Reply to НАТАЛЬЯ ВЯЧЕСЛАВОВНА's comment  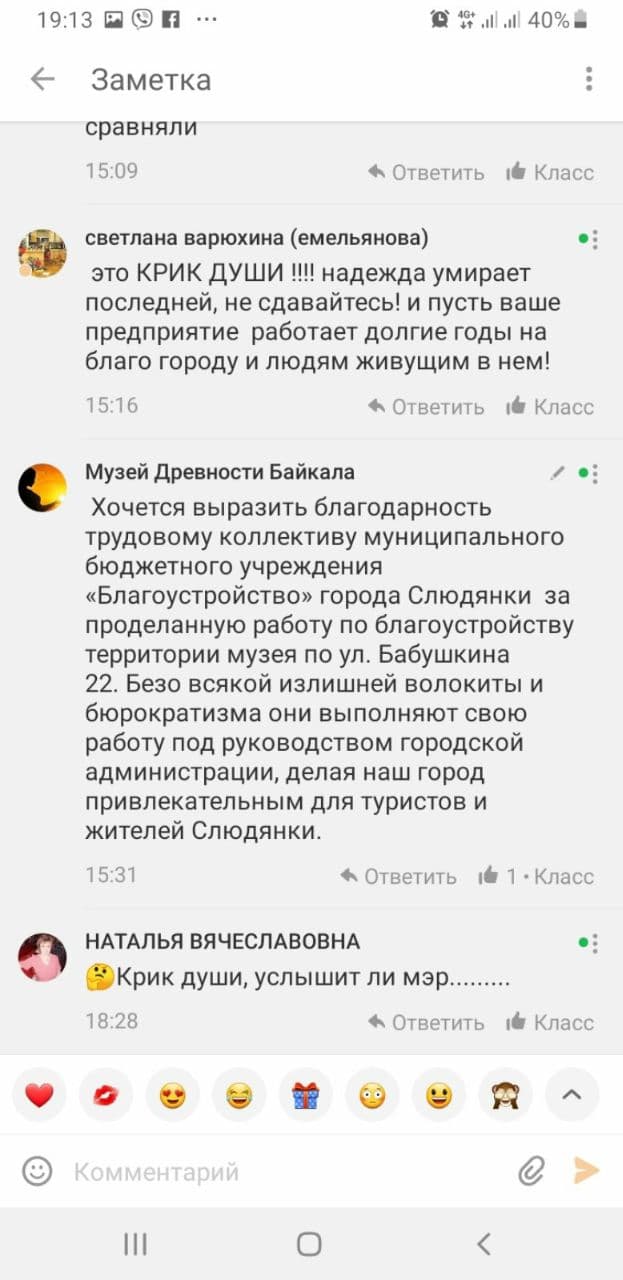(427, 1023)
